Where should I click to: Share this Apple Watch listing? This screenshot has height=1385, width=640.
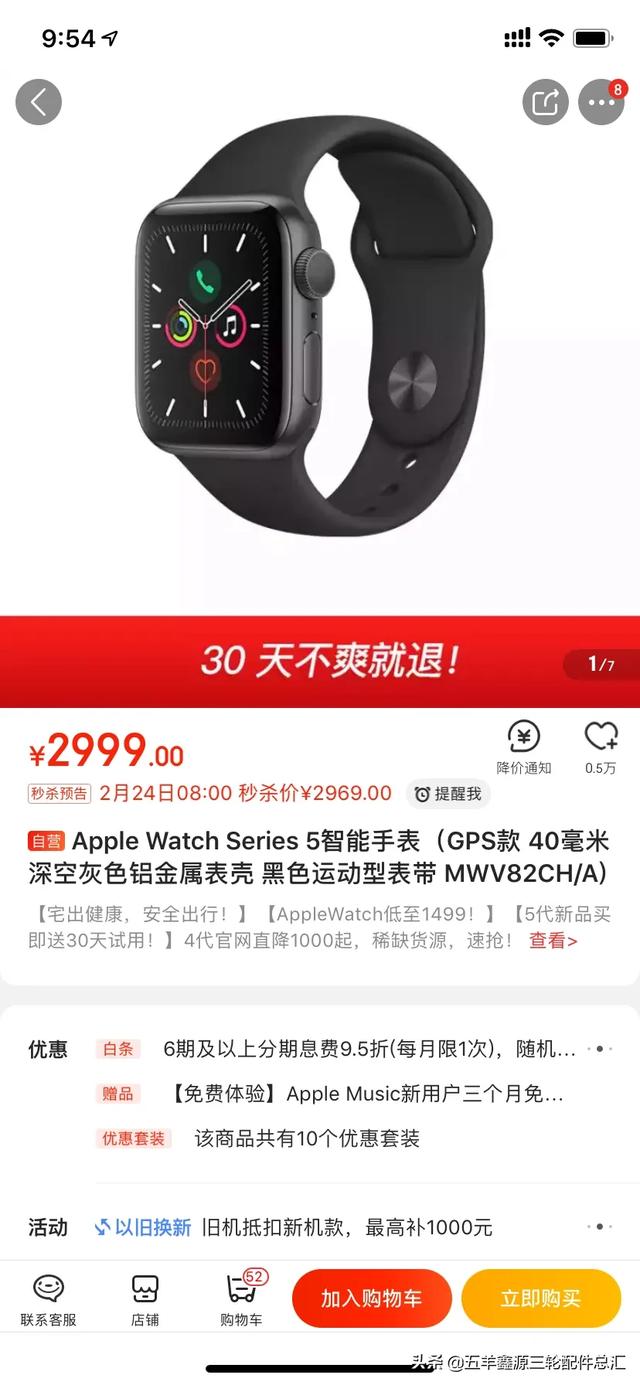pyautogui.click(x=545, y=102)
